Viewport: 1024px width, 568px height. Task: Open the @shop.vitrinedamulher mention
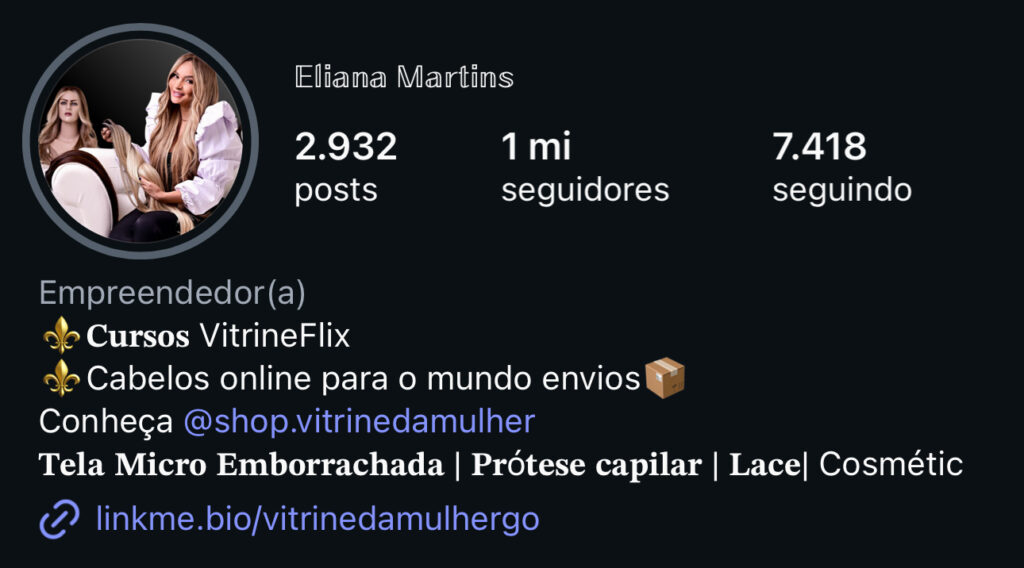[359, 421]
